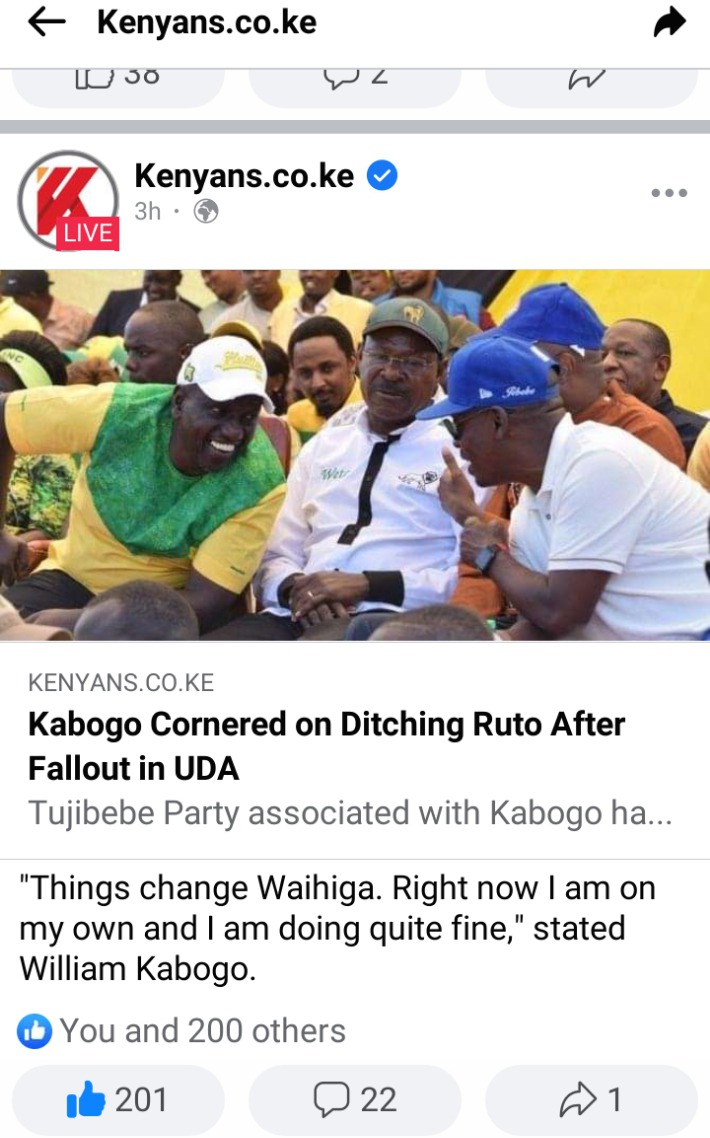
Task: View who reacted: You and 200 others
Action: click(x=181, y=1031)
